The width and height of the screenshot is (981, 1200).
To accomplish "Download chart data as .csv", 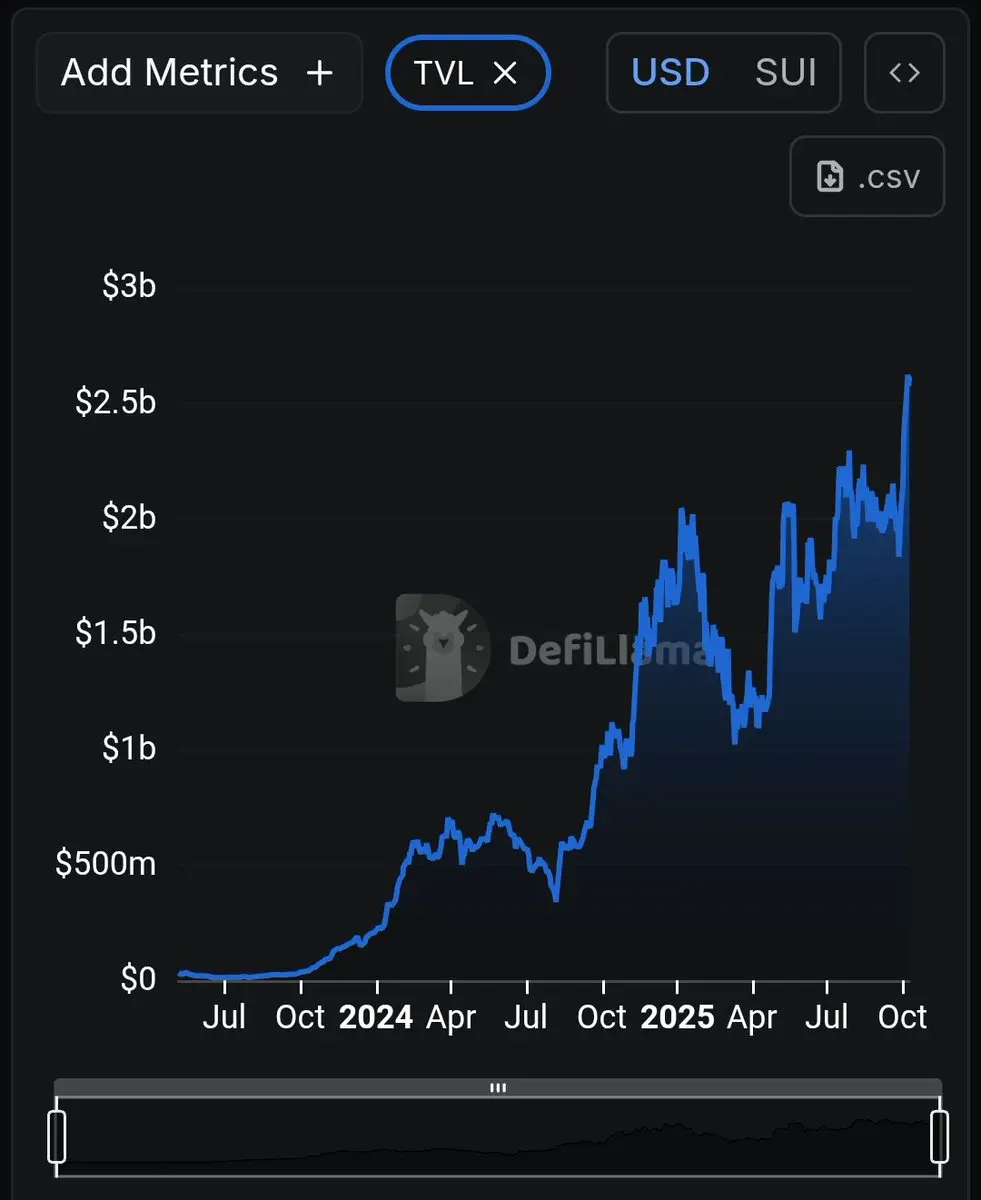I will 867,177.
